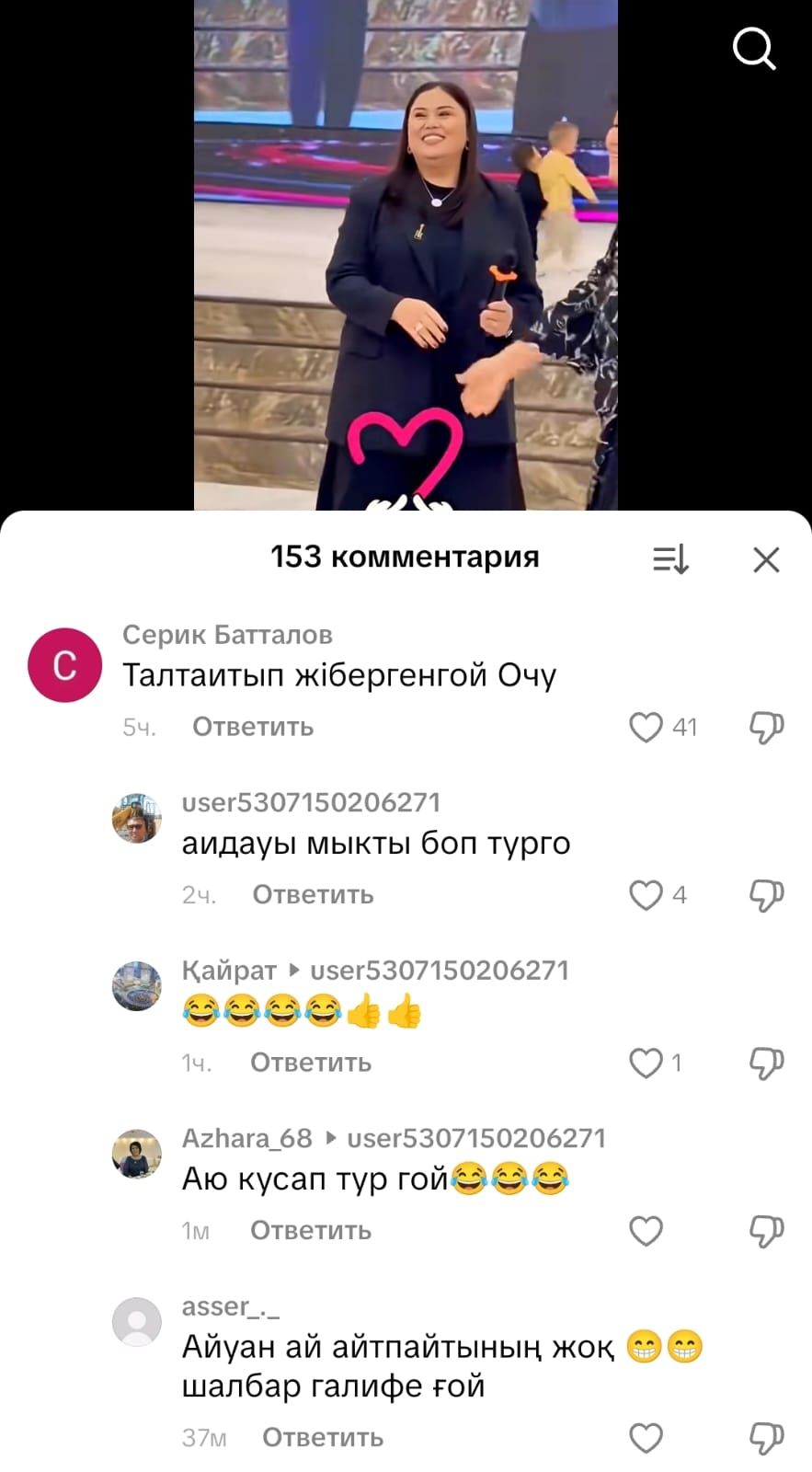Open Серик Батталов's profile avatar
Viewport: 812px width, 1472px height.
[64, 665]
